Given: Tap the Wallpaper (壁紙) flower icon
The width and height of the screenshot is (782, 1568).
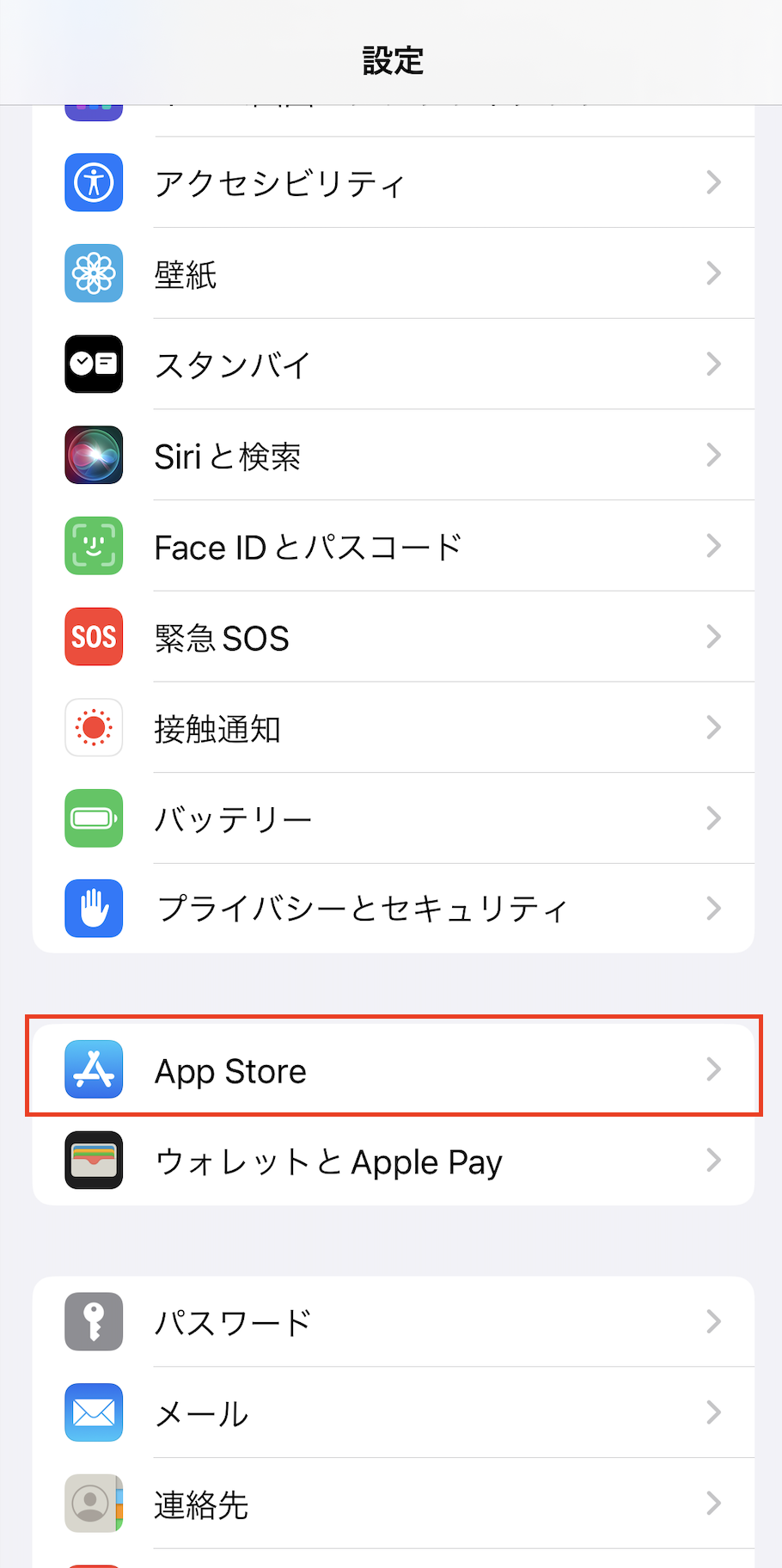Looking at the screenshot, I should click(94, 273).
